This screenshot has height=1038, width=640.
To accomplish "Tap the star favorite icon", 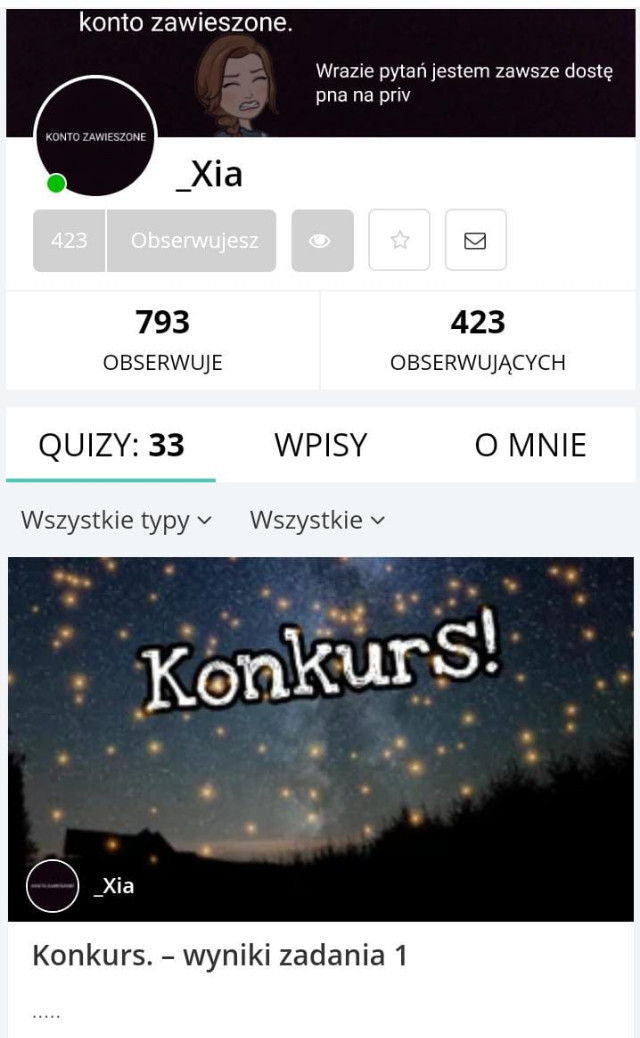I will [399, 240].
